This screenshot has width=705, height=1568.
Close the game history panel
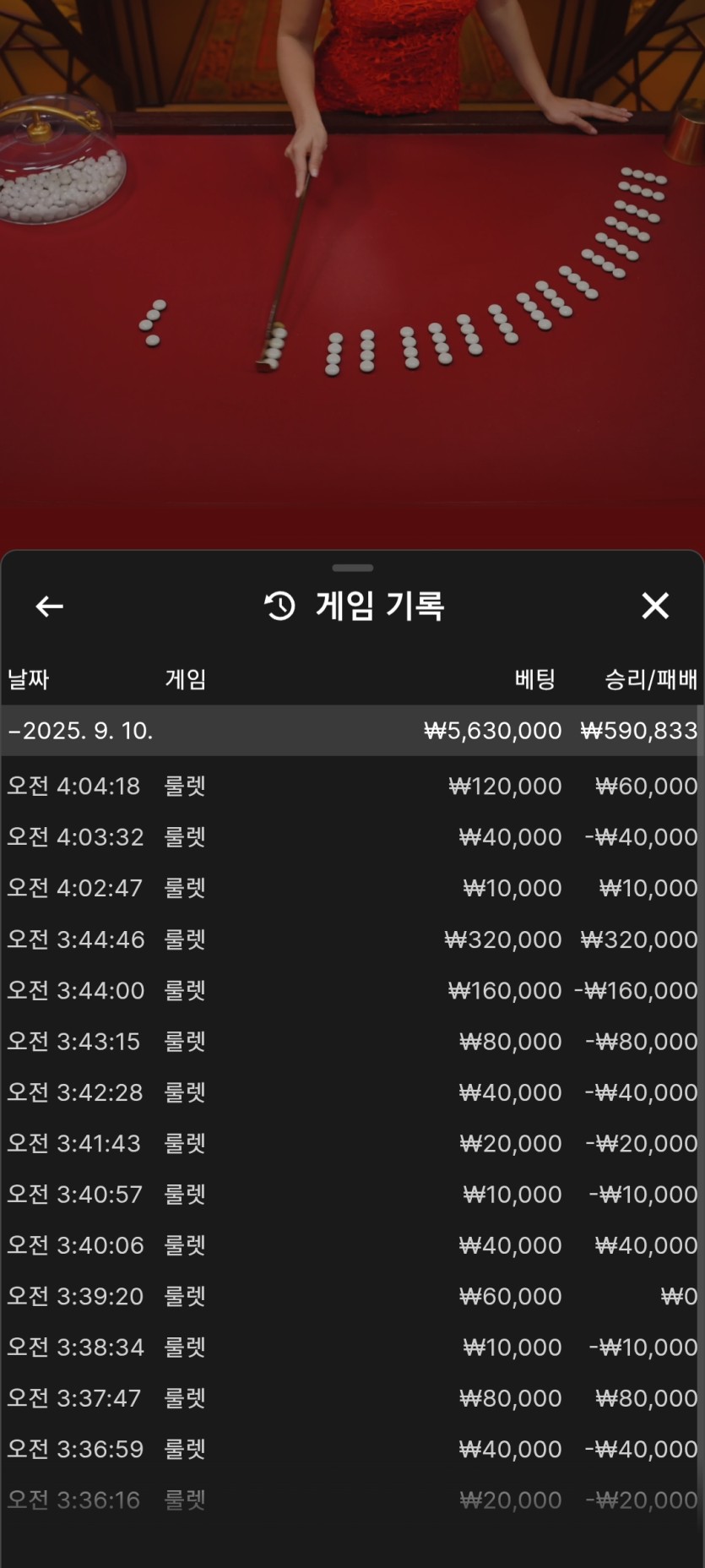(655, 606)
